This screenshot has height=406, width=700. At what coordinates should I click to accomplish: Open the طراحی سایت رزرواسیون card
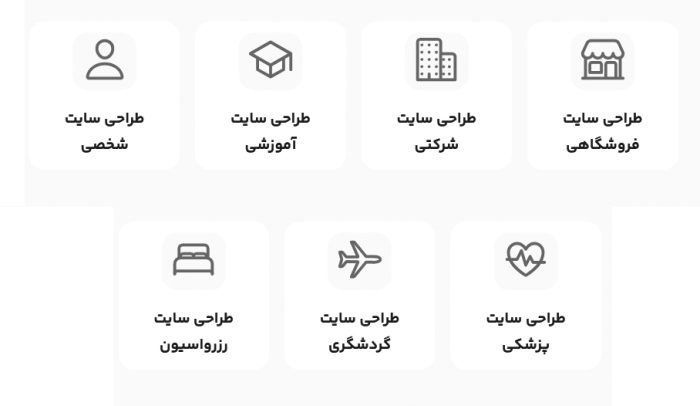pos(193,296)
